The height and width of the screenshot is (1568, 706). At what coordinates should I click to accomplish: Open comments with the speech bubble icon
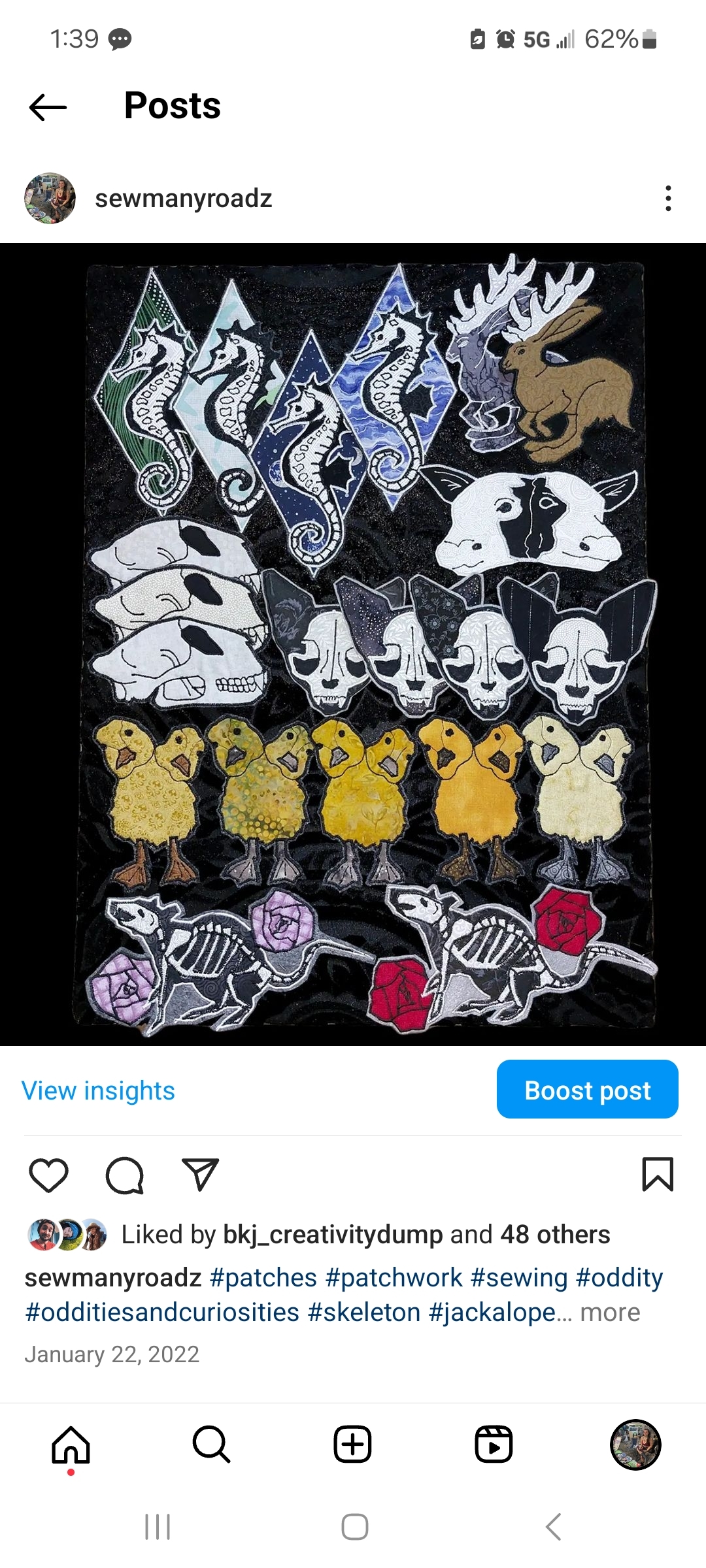tap(124, 1175)
